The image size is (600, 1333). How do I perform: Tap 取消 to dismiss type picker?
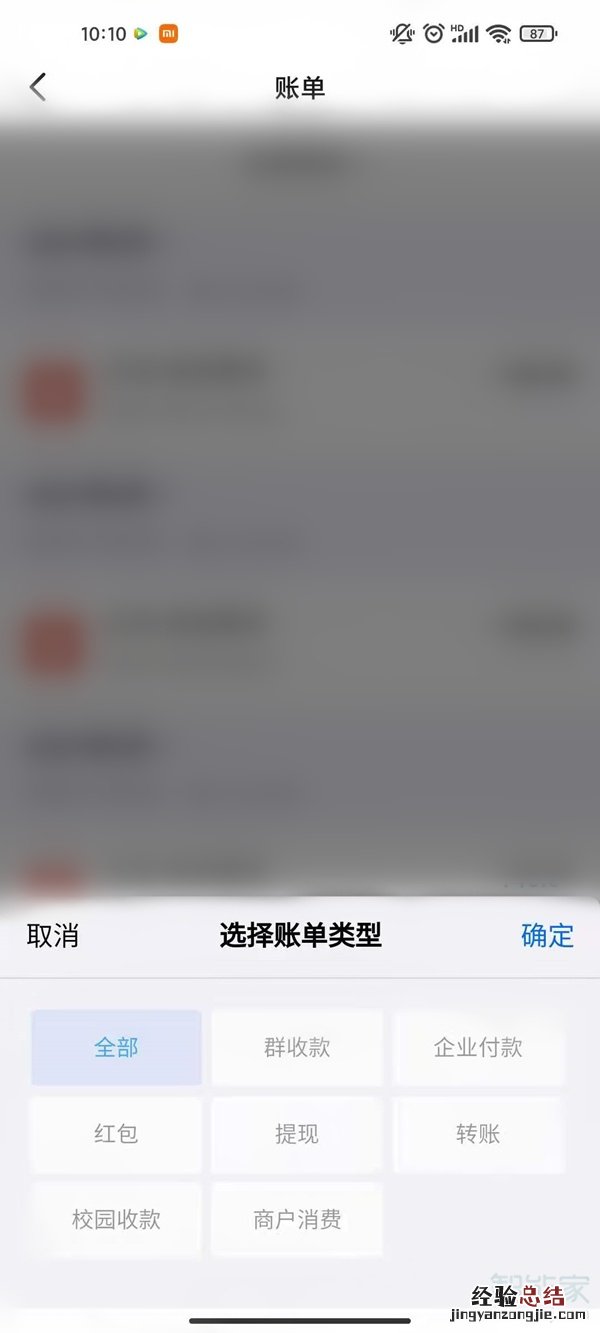(52, 936)
